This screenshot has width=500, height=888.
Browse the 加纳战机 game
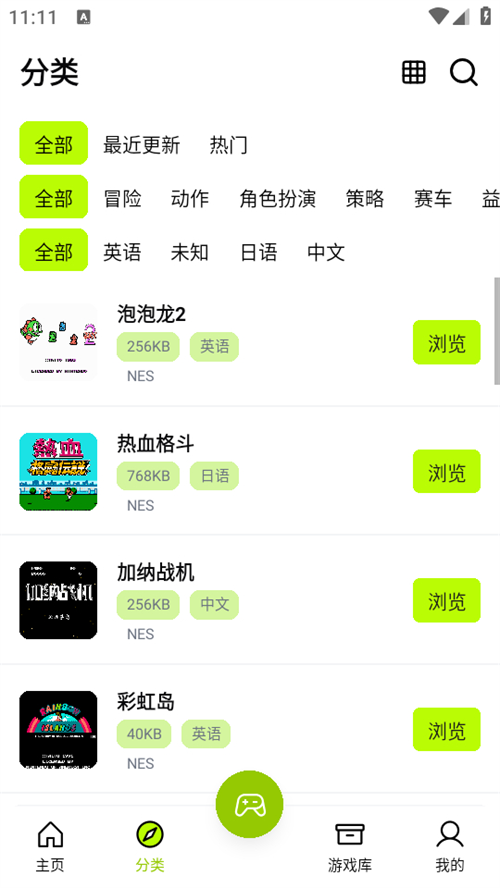(x=447, y=600)
